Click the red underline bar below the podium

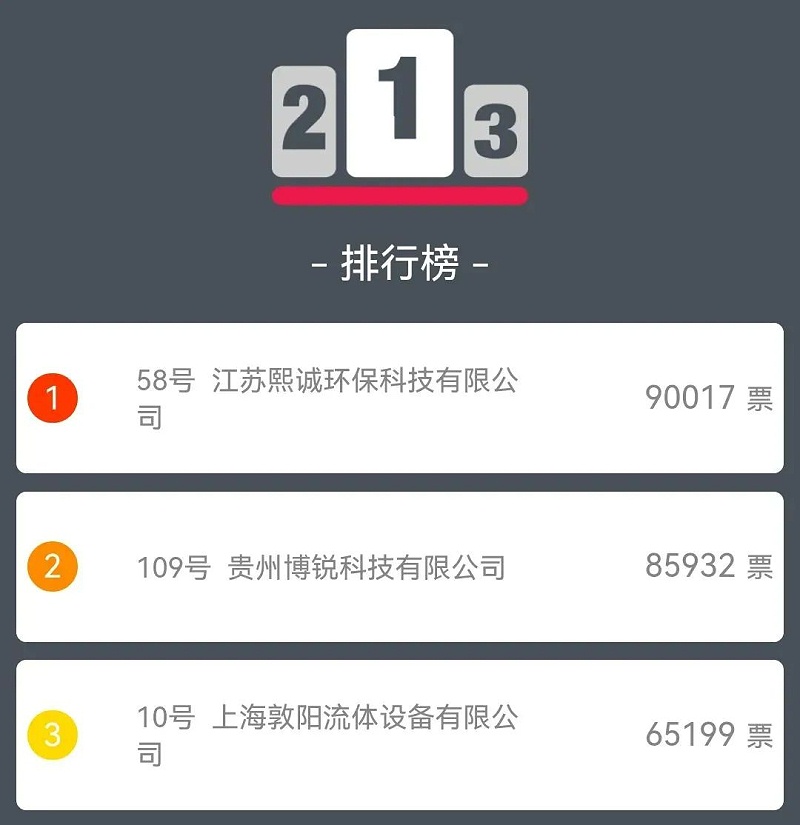400,194
